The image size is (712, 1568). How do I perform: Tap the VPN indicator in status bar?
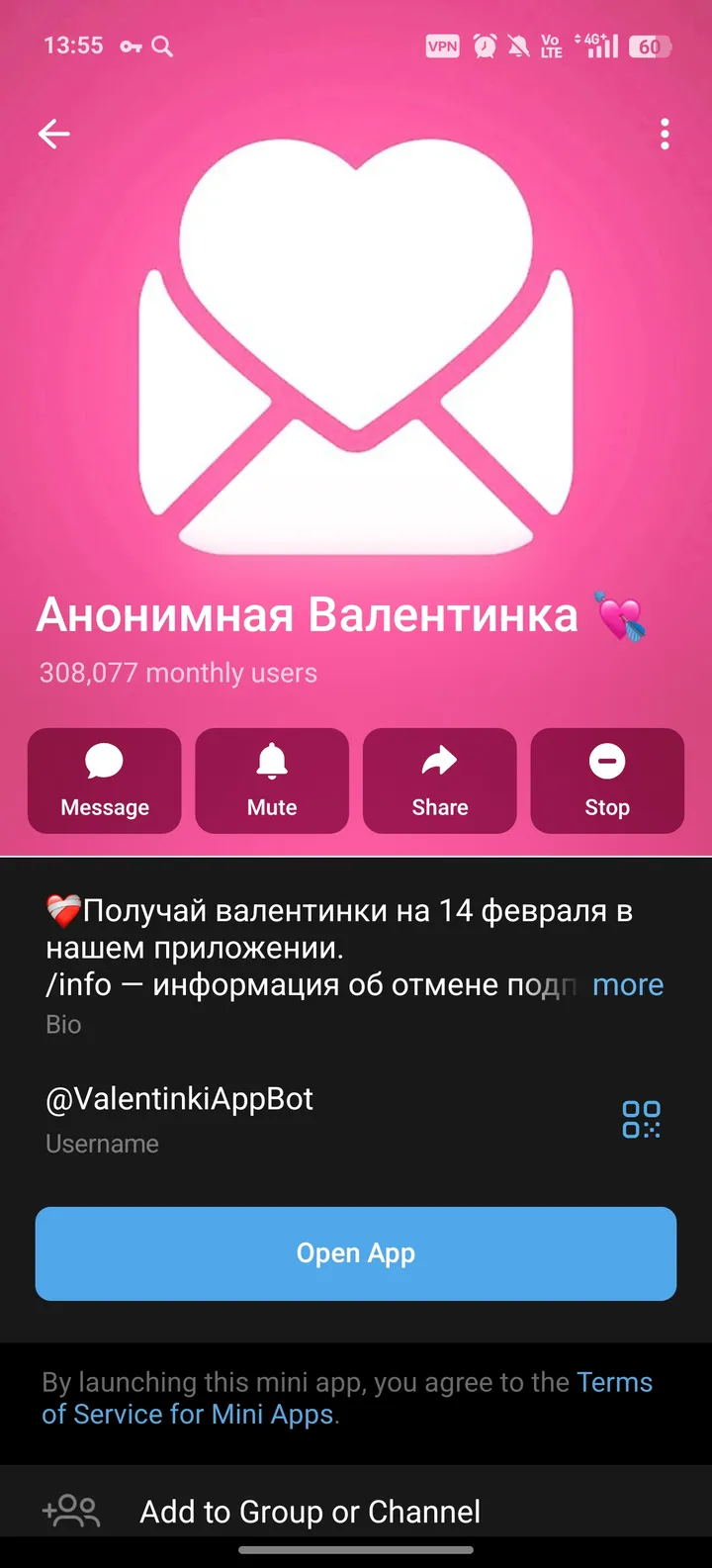pos(442,46)
